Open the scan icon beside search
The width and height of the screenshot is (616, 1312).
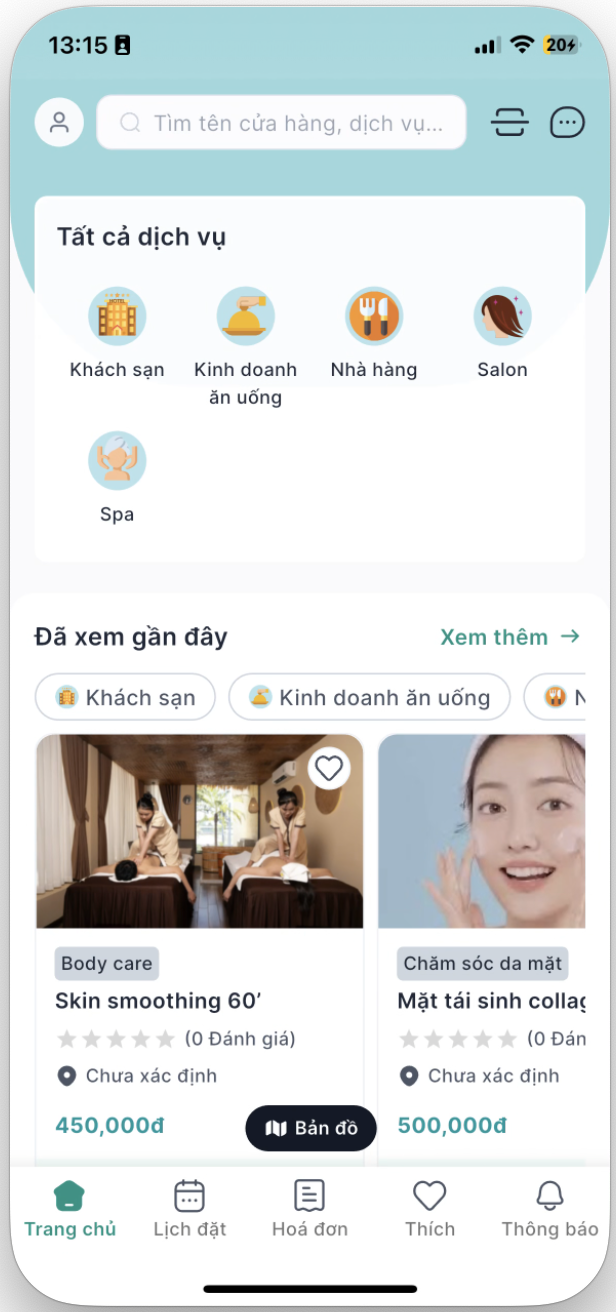click(x=510, y=123)
